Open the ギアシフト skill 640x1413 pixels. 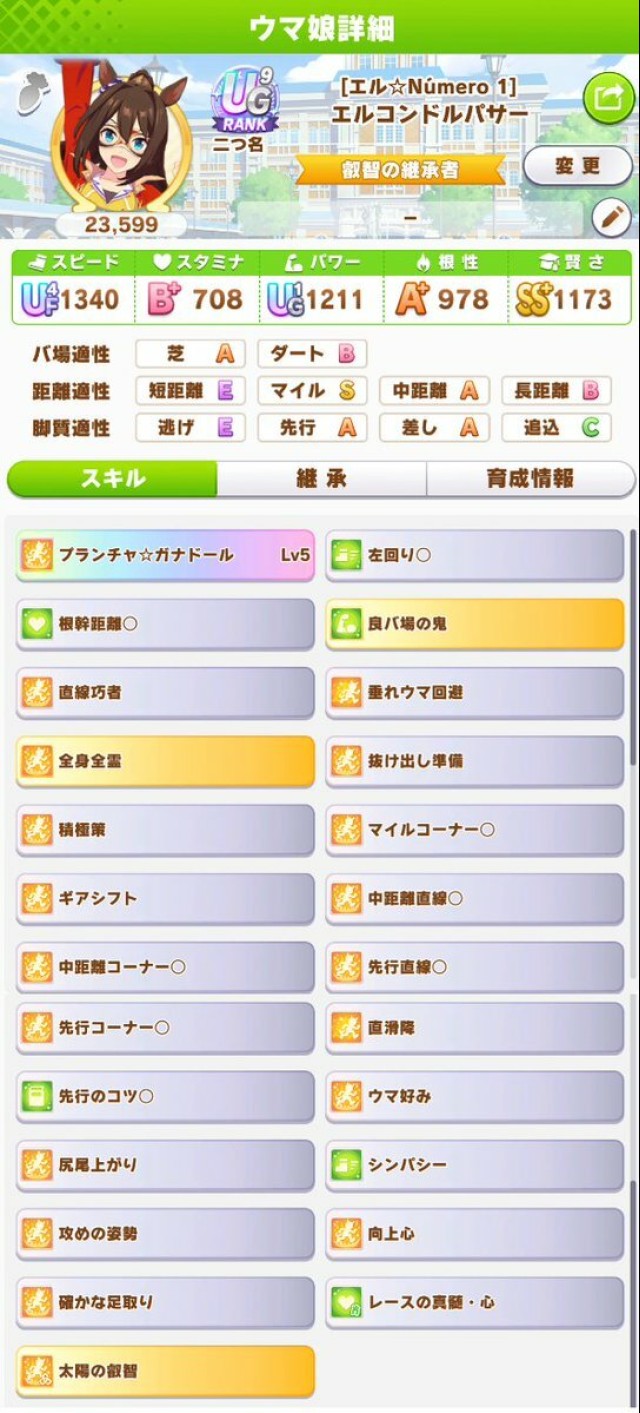165,898
